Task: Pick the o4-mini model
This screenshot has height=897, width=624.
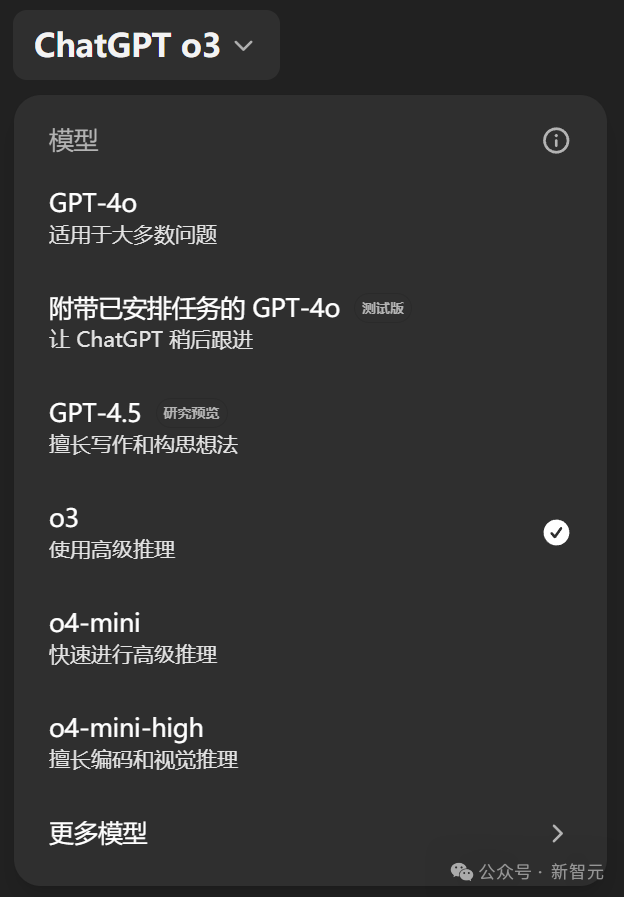Action: coord(300,637)
